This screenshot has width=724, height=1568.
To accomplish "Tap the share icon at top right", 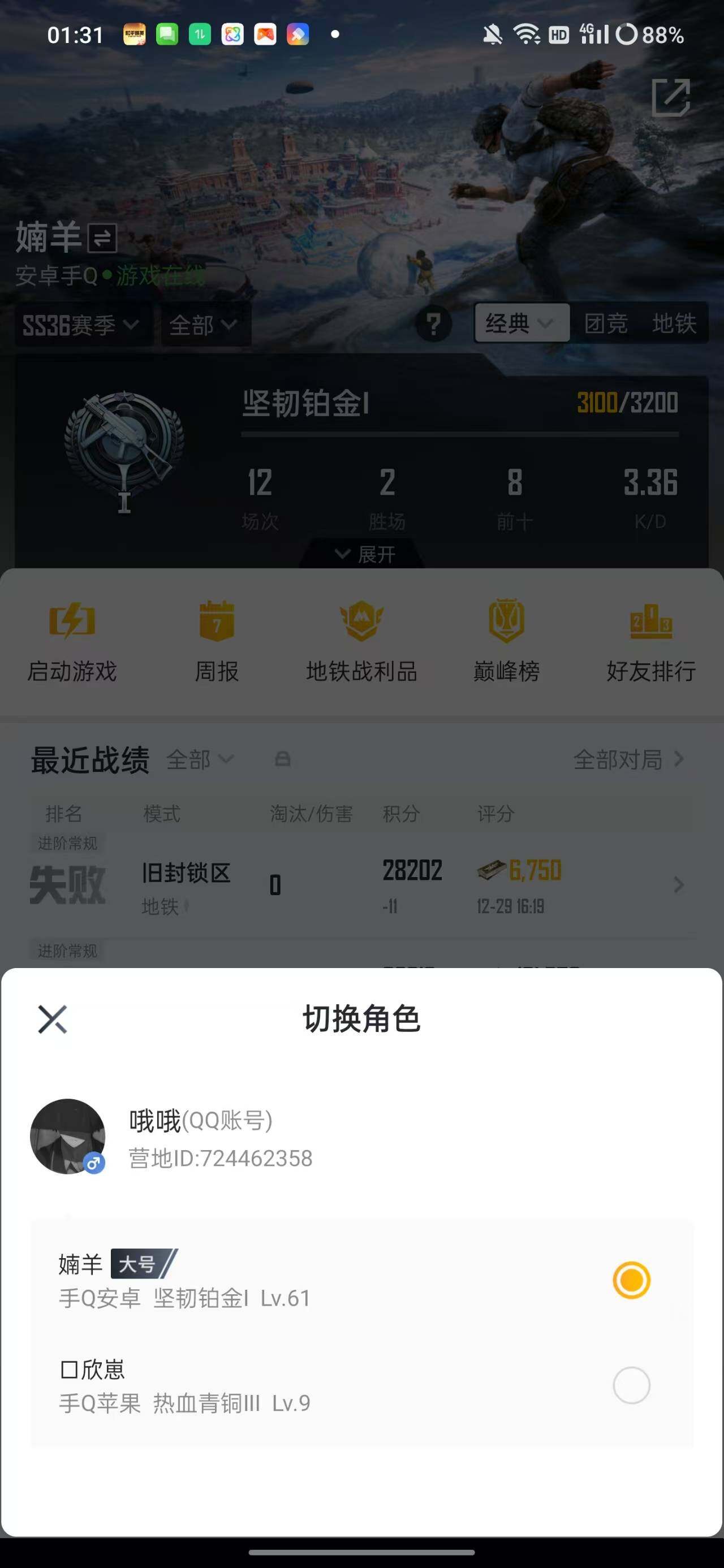I will coord(672,97).
